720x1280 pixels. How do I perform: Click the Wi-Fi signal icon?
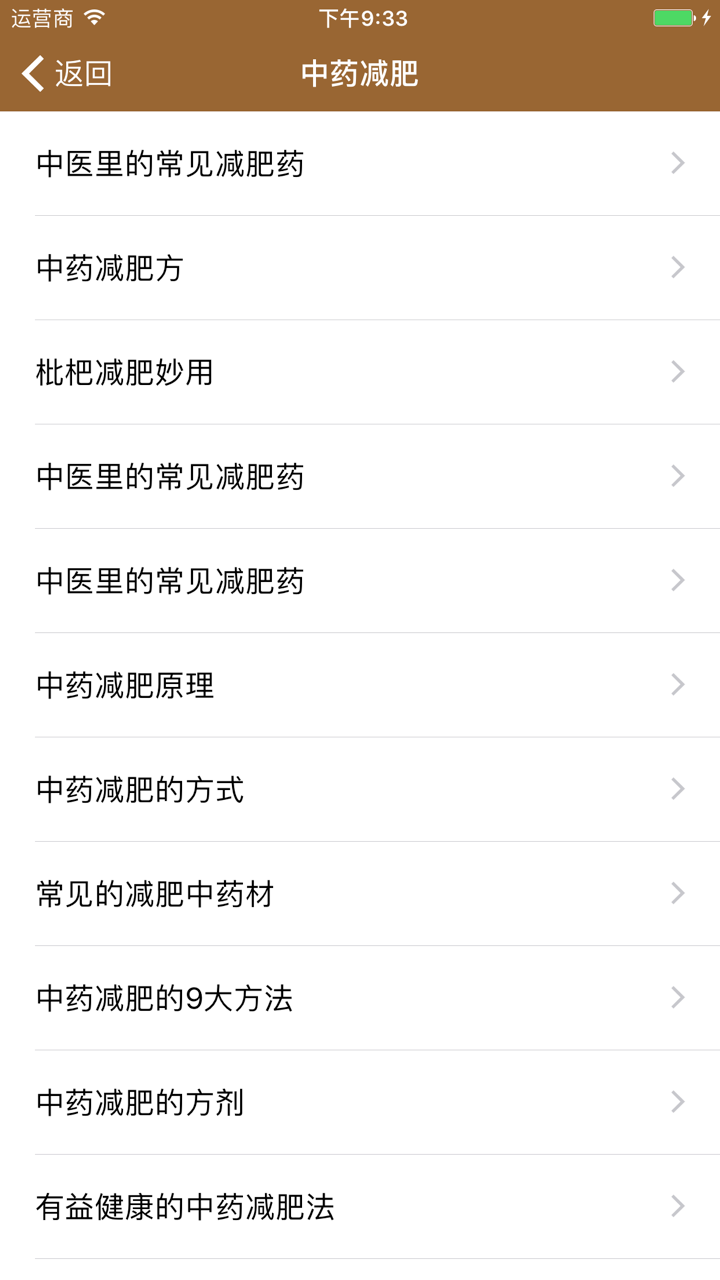[92, 16]
